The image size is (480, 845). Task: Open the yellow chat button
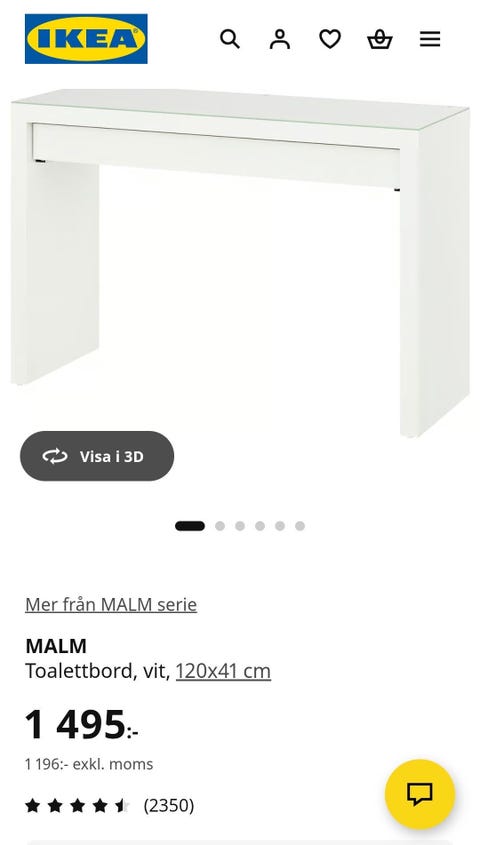tap(420, 794)
